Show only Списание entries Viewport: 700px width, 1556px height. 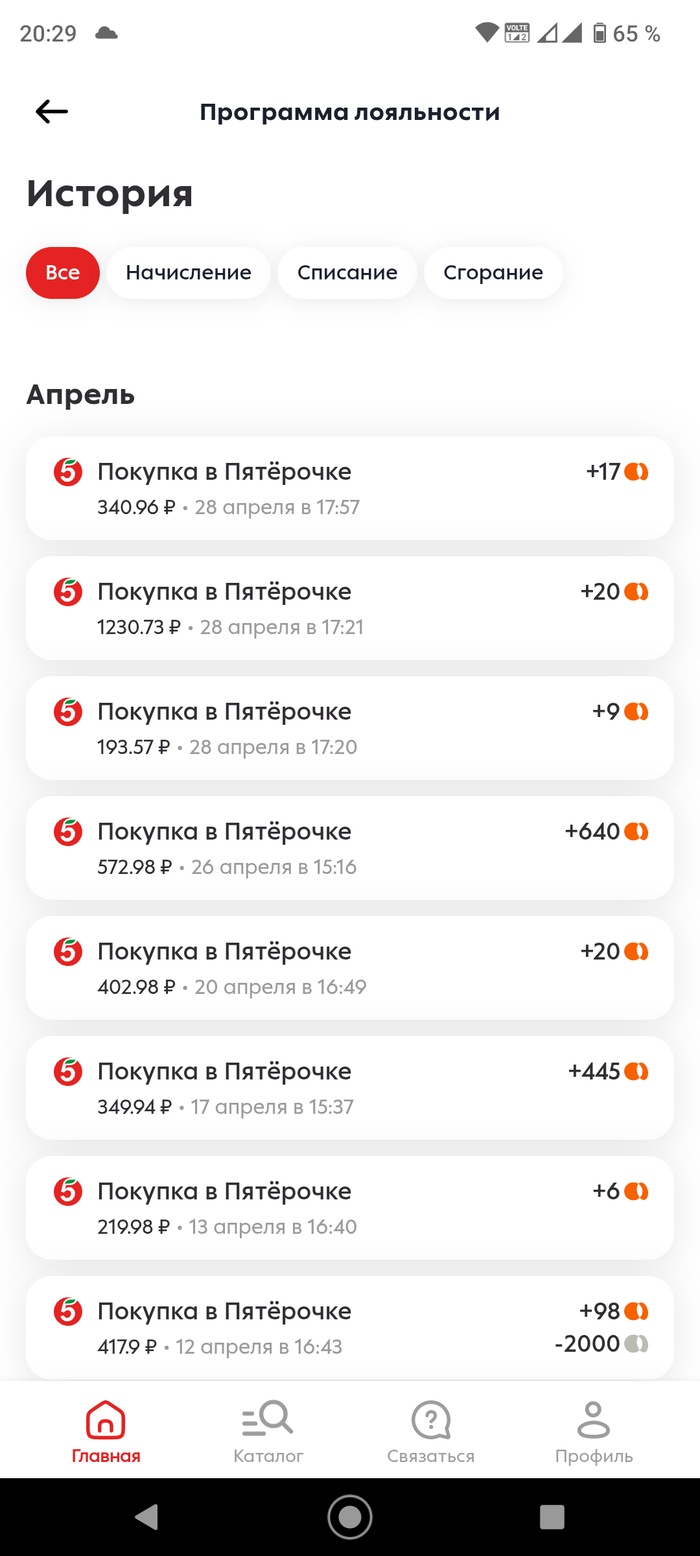347,273
